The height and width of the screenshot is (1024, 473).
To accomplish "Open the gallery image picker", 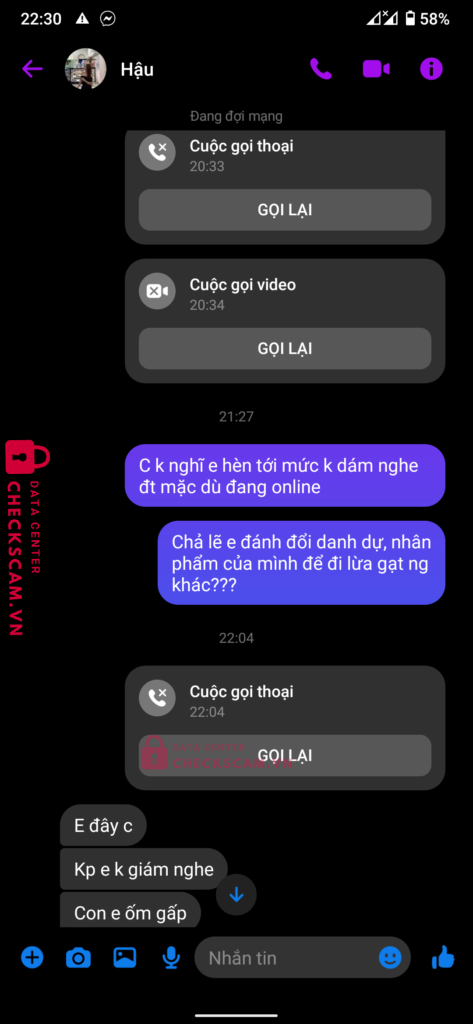I will click(125, 957).
